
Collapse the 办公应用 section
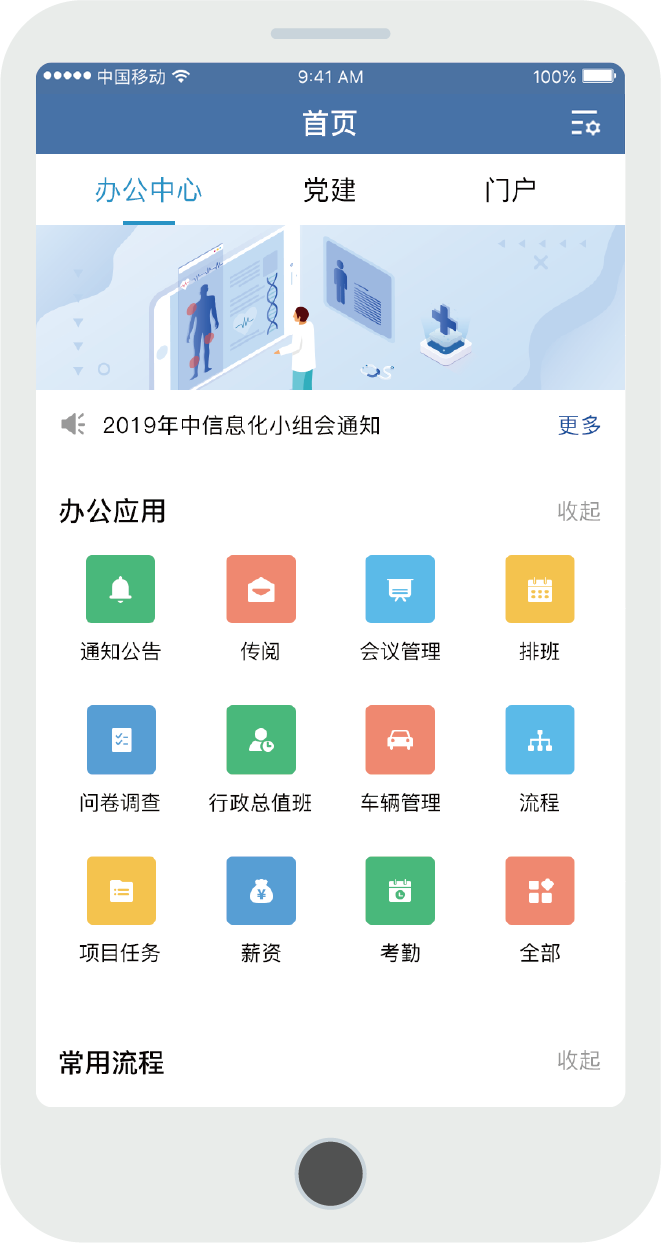click(x=579, y=511)
